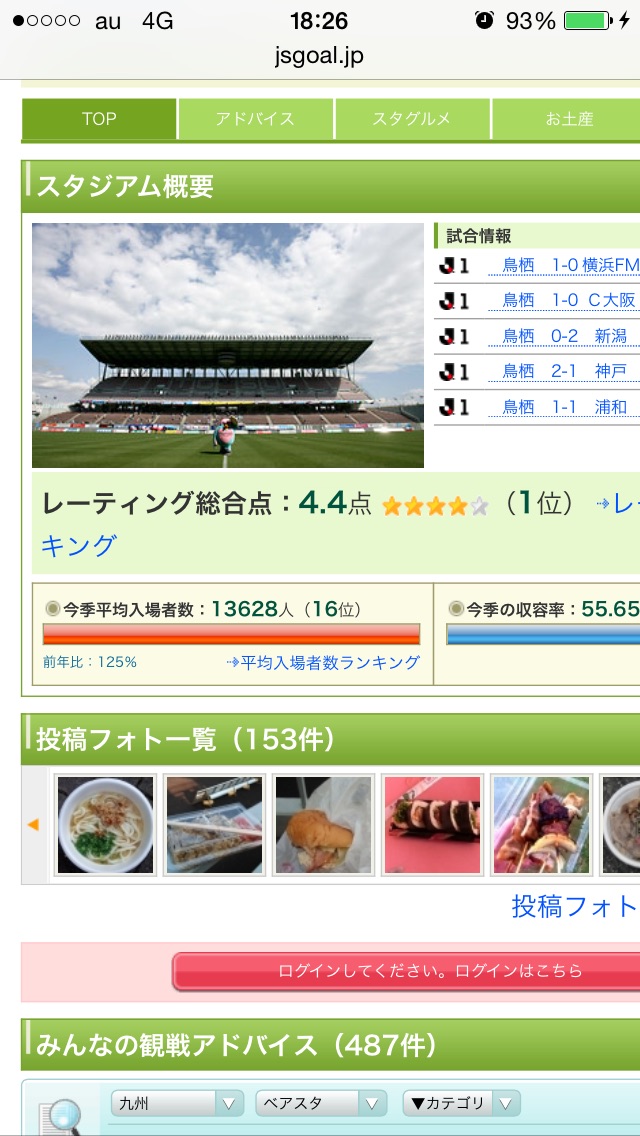Expand the ベアスタ stadium dropdown
The width and height of the screenshot is (640, 1136).
tap(321, 1104)
